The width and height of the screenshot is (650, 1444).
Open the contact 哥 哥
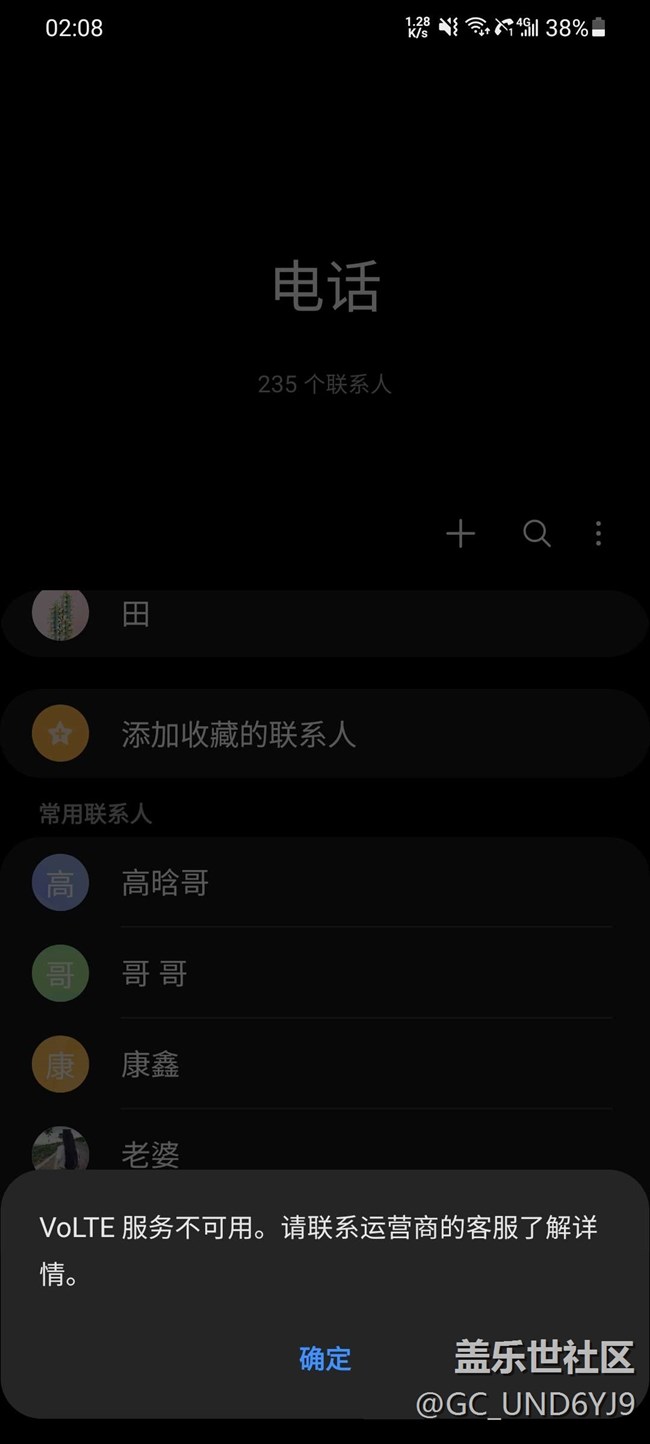click(x=325, y=974)
